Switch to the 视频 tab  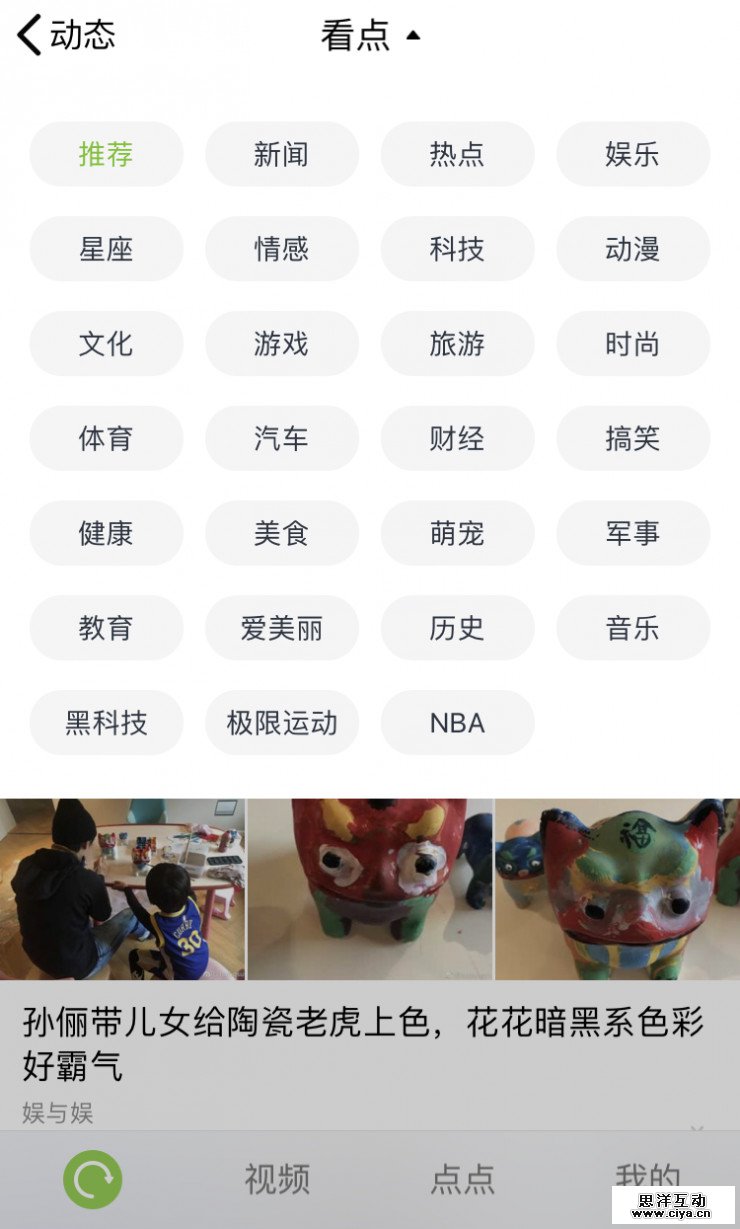point(277,1180)
